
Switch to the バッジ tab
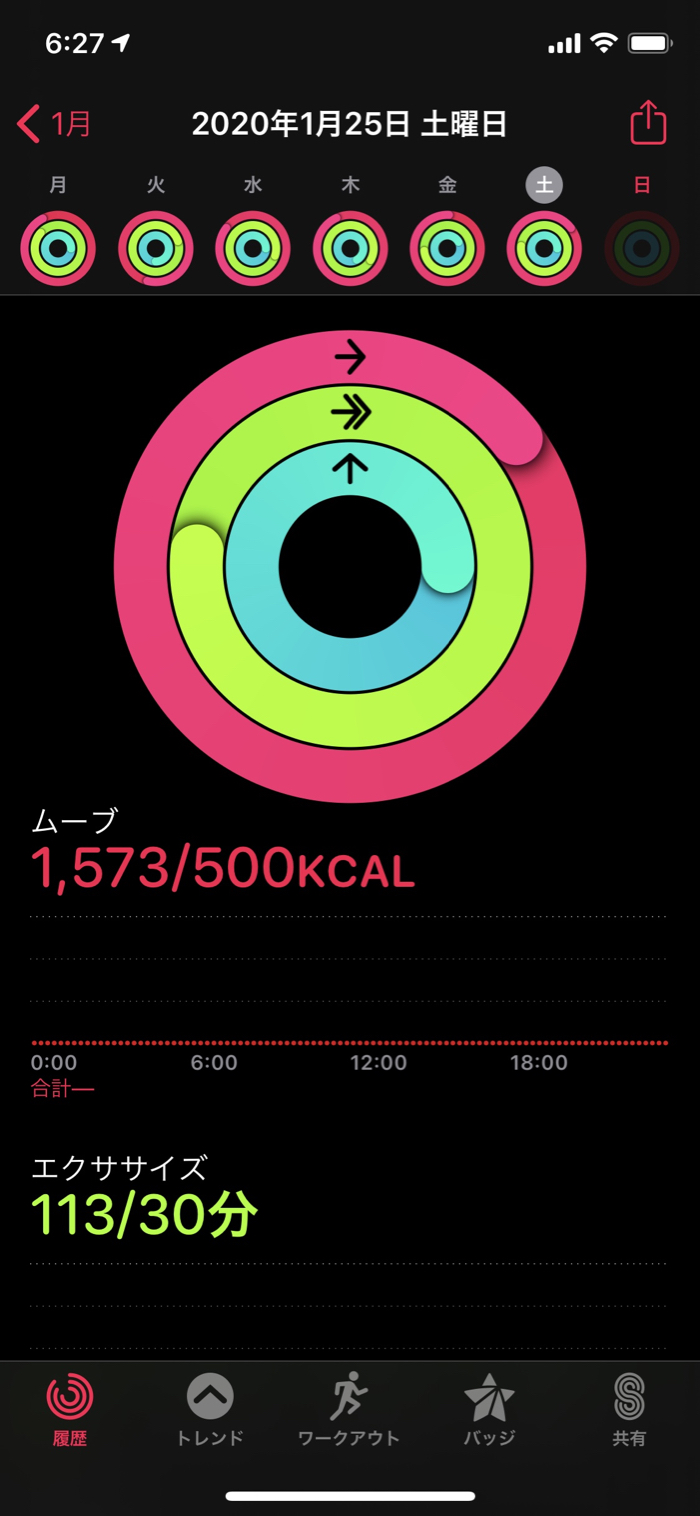click(489, 1410)
